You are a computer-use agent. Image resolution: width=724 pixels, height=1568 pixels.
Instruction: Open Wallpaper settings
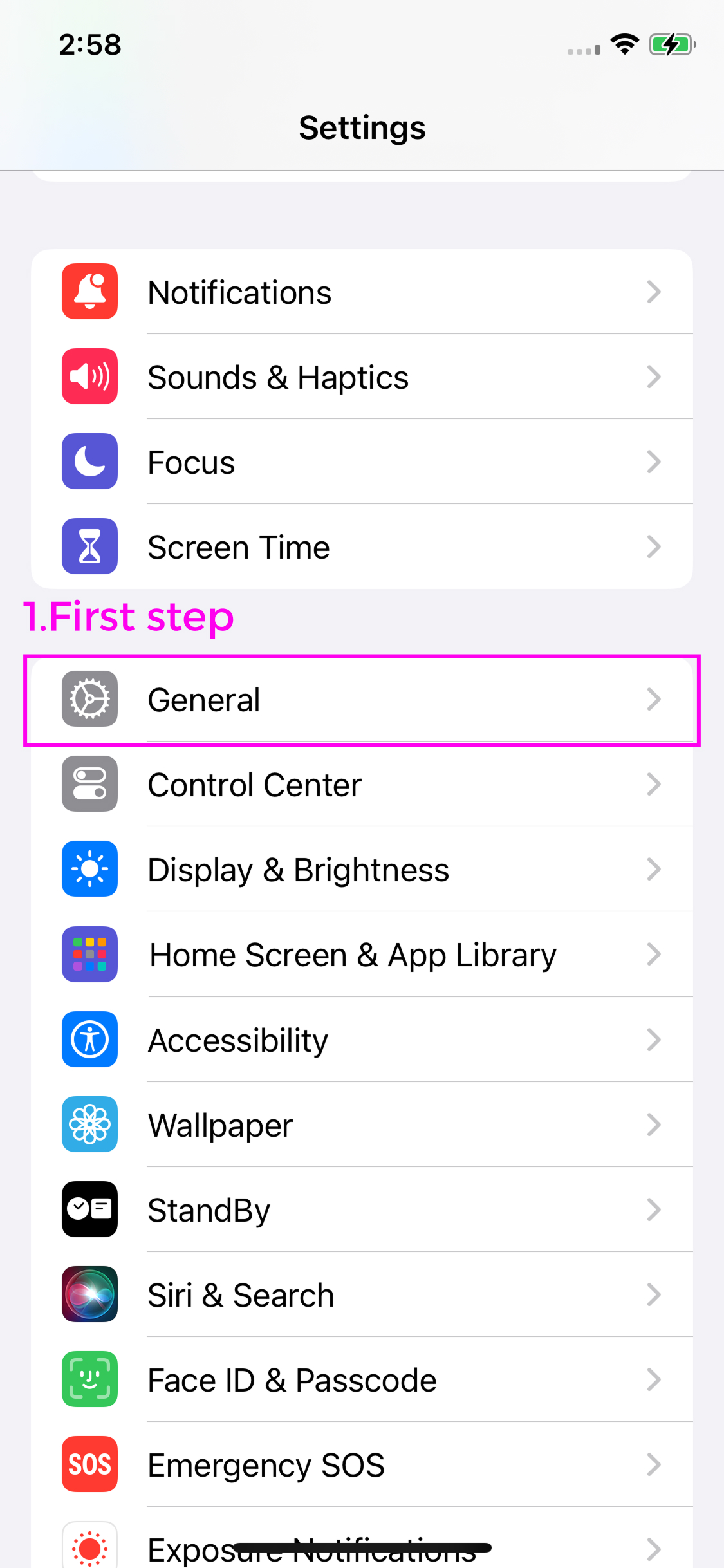tap(362, 1125)
